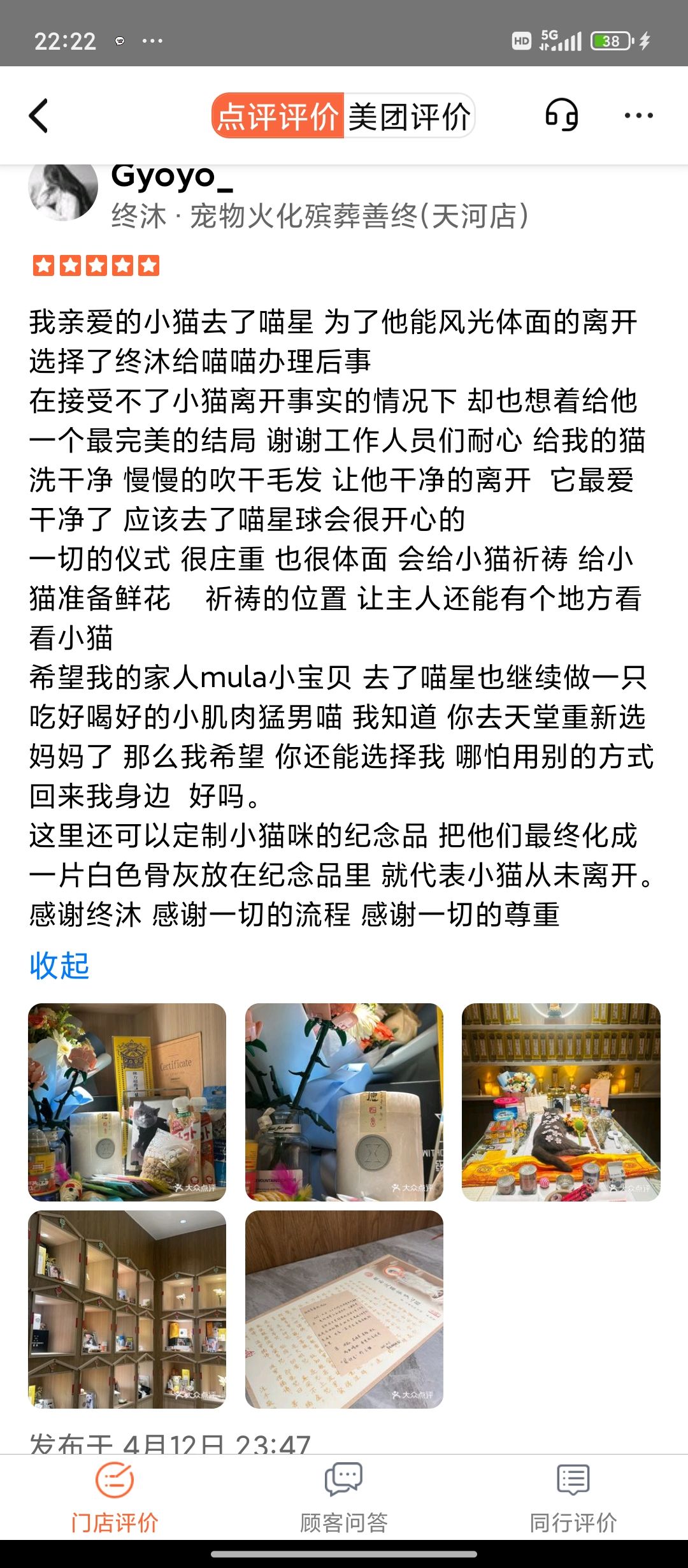Go back using the top-left arrow
This screenshot has width=688, height=1568.
coord(39,116)
